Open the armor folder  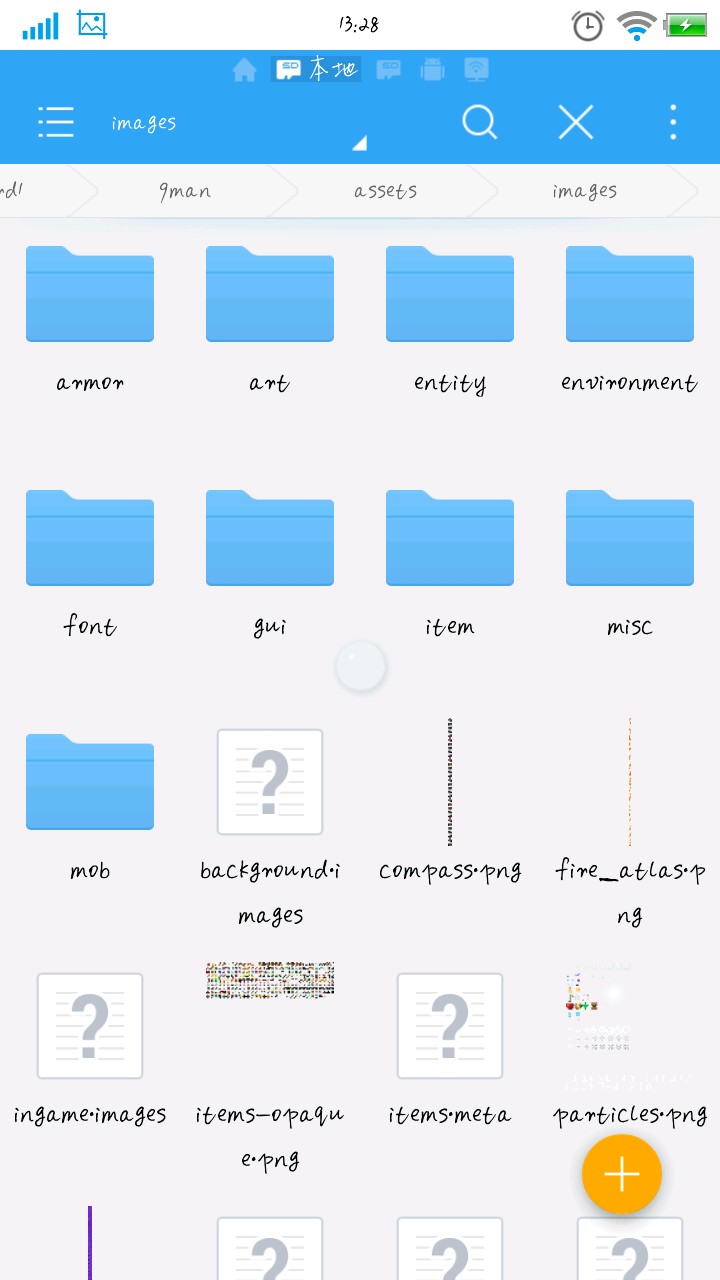pos(90,295)
